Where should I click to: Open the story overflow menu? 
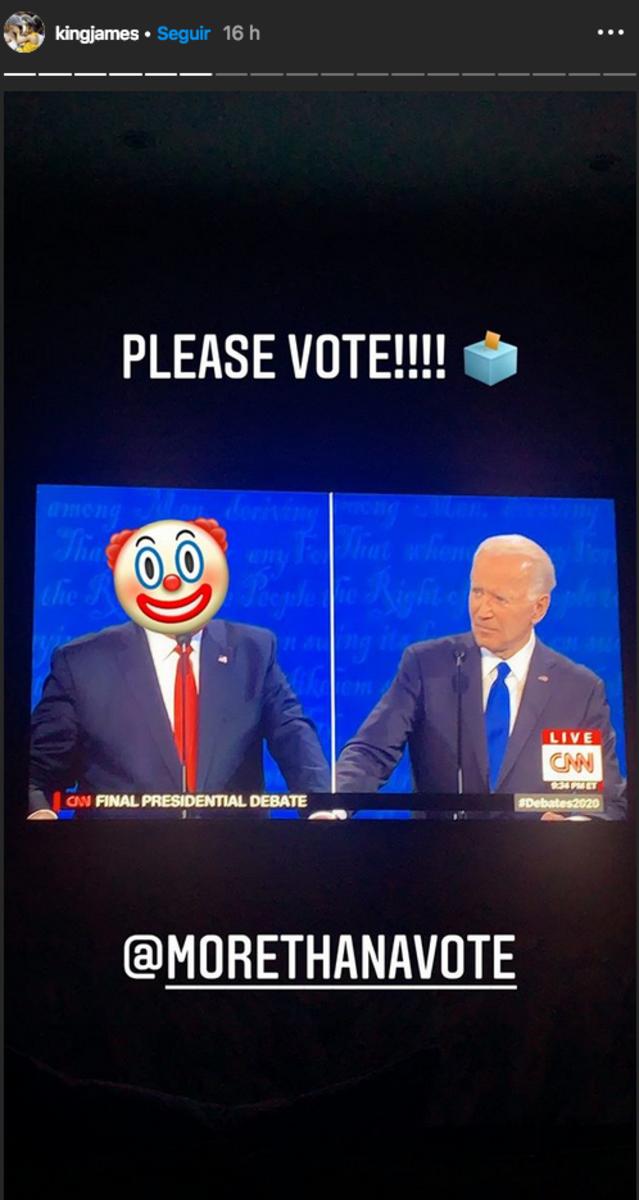[x=610, y=33]
